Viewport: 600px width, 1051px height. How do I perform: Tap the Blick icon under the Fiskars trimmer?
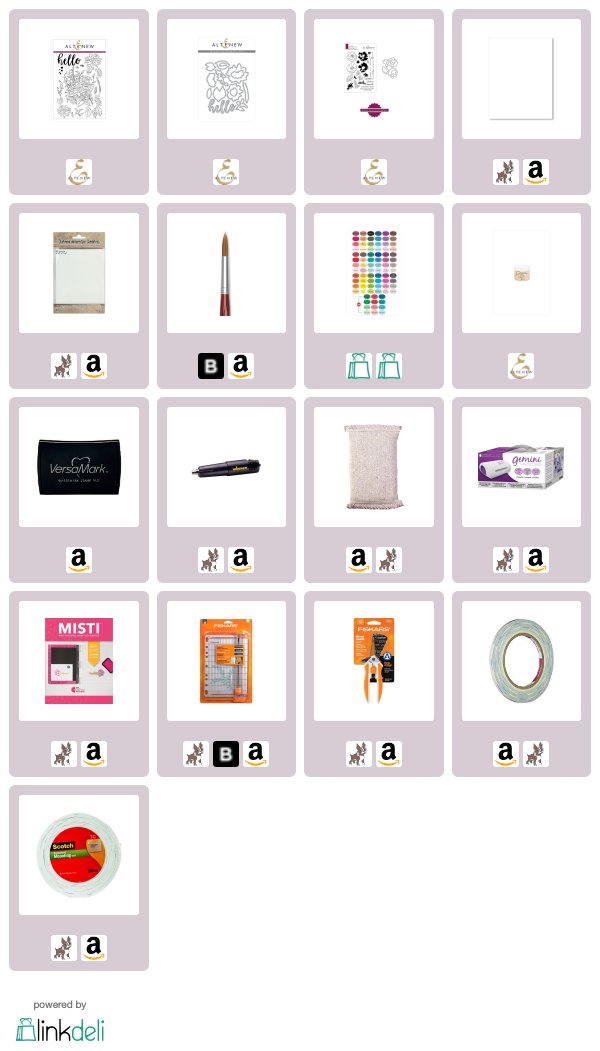coord(226,754)
